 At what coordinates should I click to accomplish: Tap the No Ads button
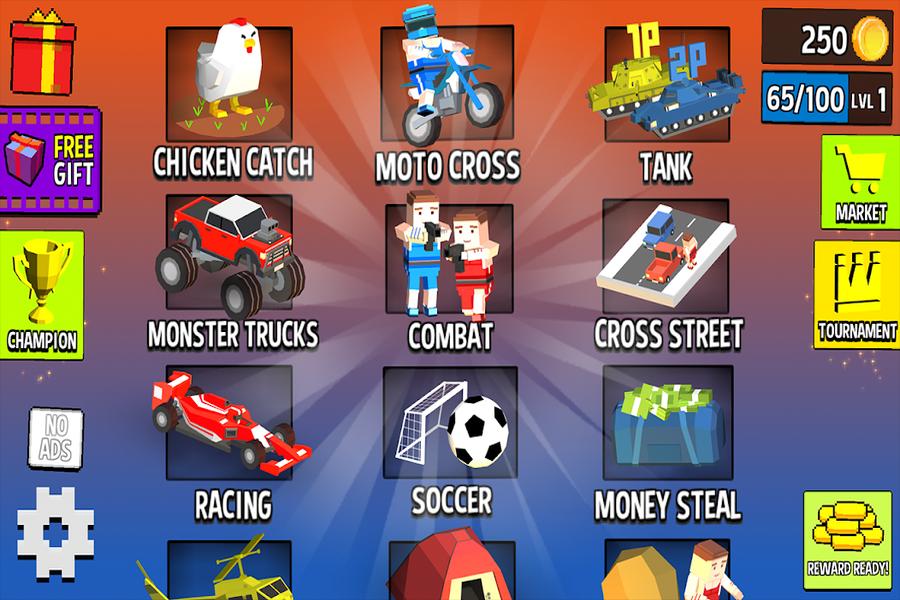[x=55, y=438]
